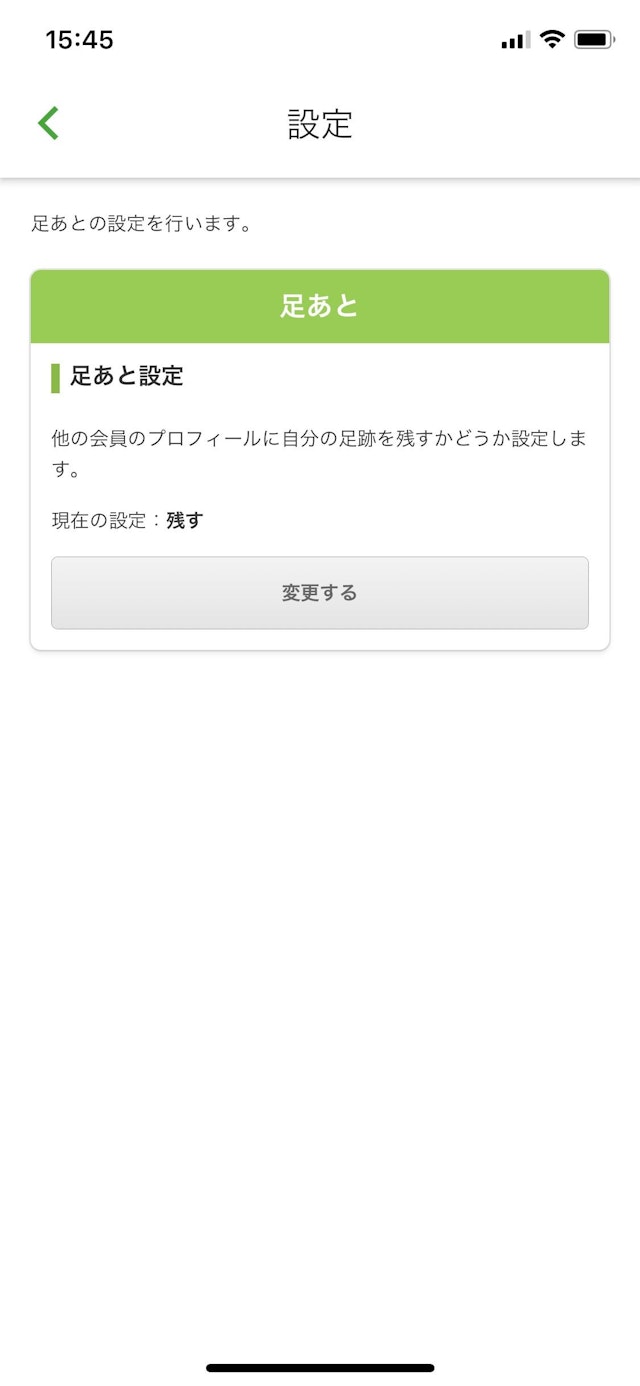Tap the 変更する button
Viewport: 640px width, 1386px height.
click(x=320, y=593)
